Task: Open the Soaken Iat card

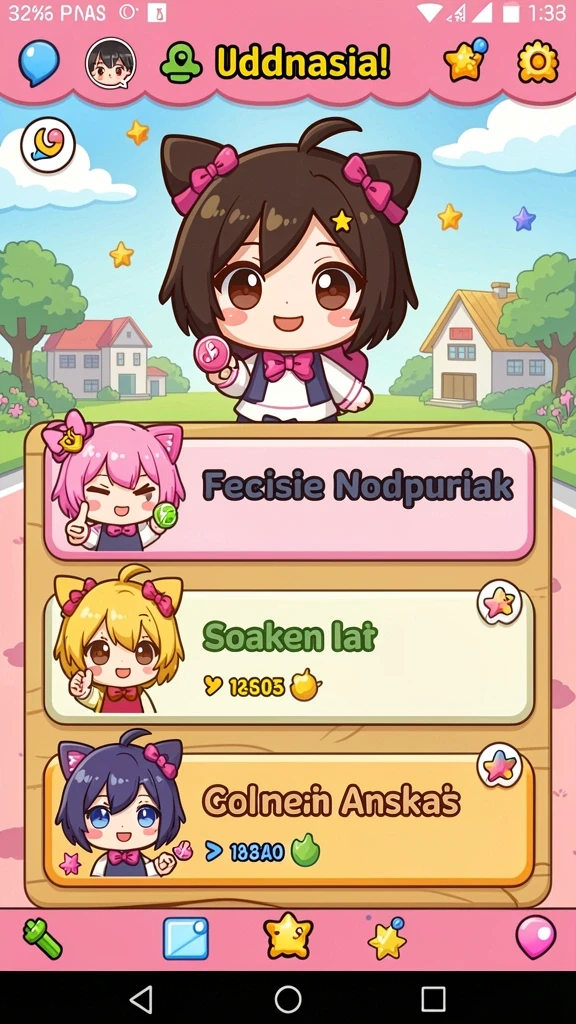Action: pos(289,656)
